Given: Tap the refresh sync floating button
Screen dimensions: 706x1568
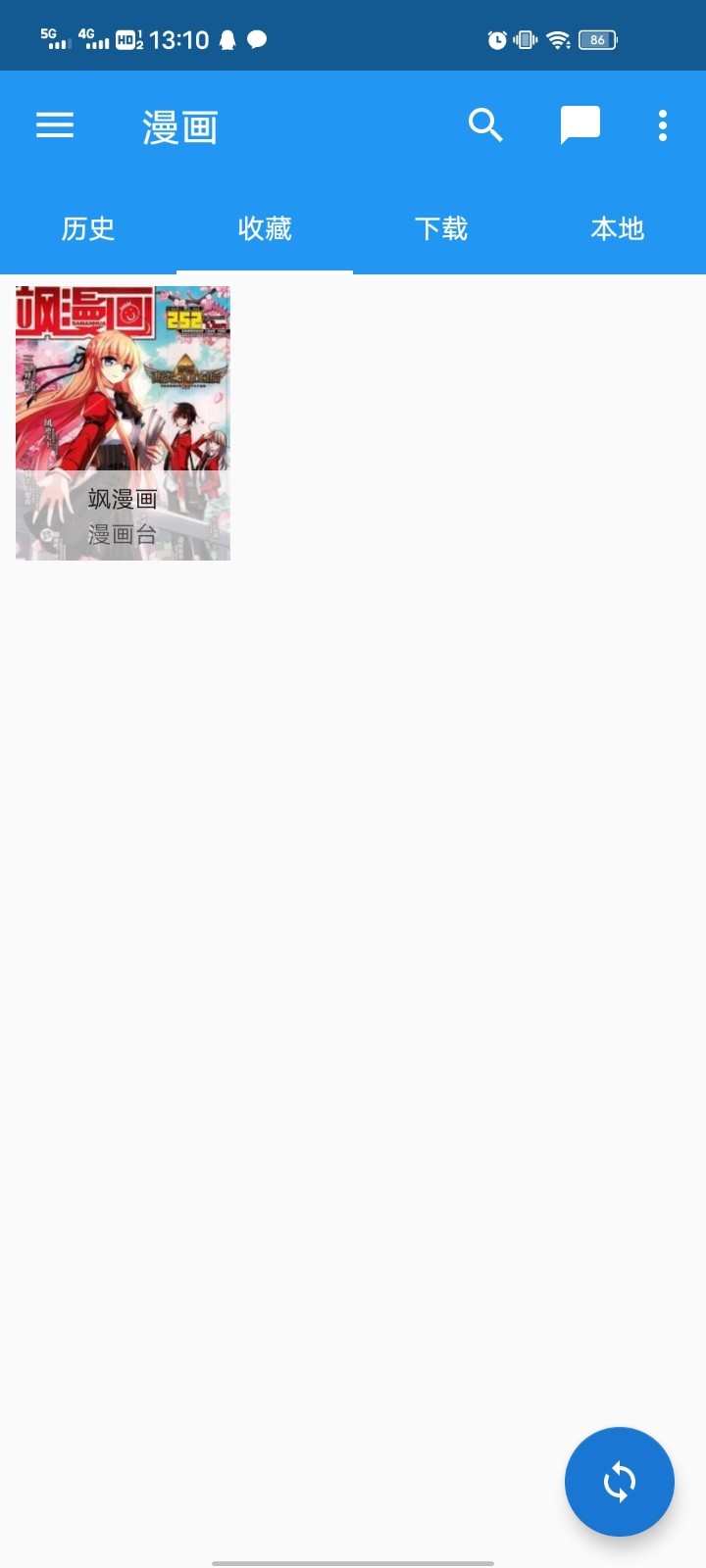Looking at the screenshot, I should pos(620,1482).
